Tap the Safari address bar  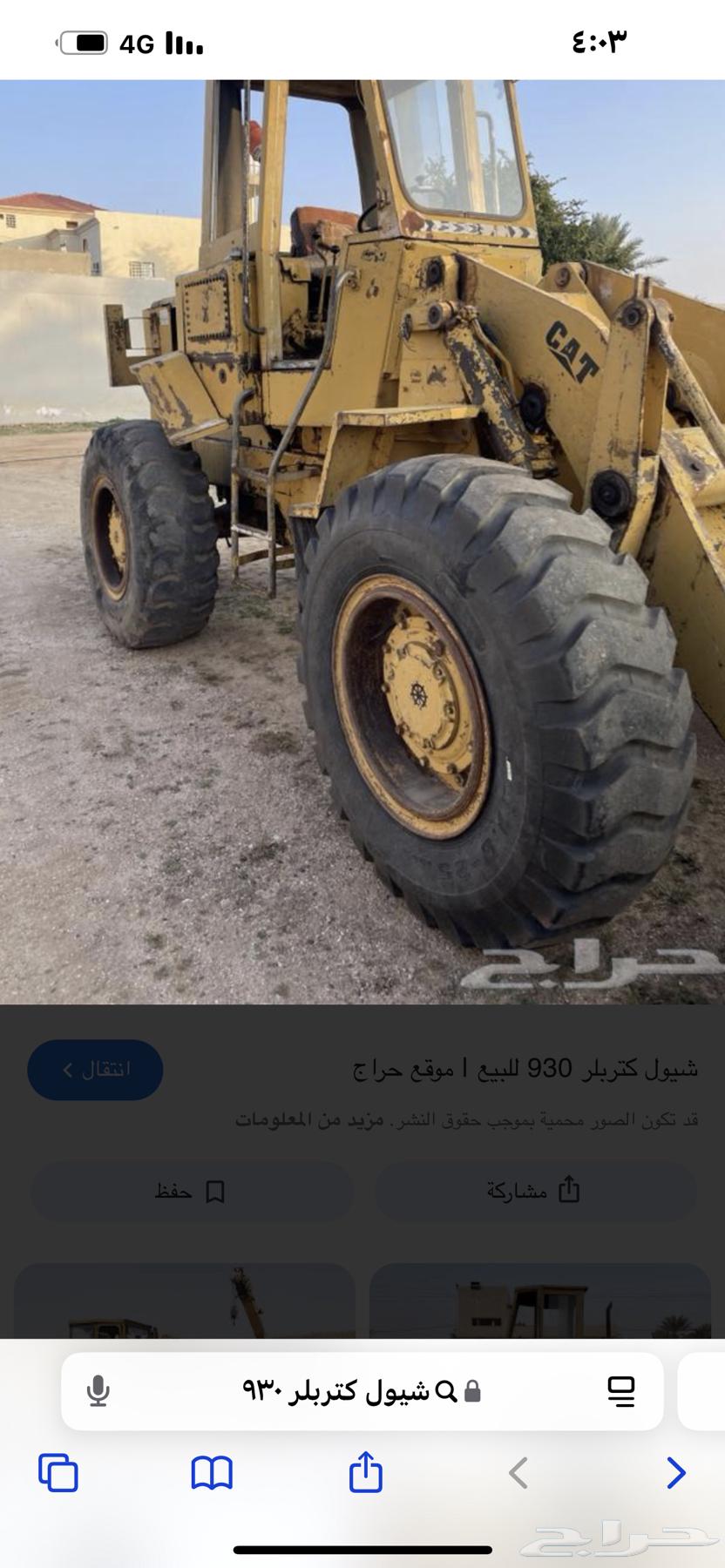pos(362,1391)
